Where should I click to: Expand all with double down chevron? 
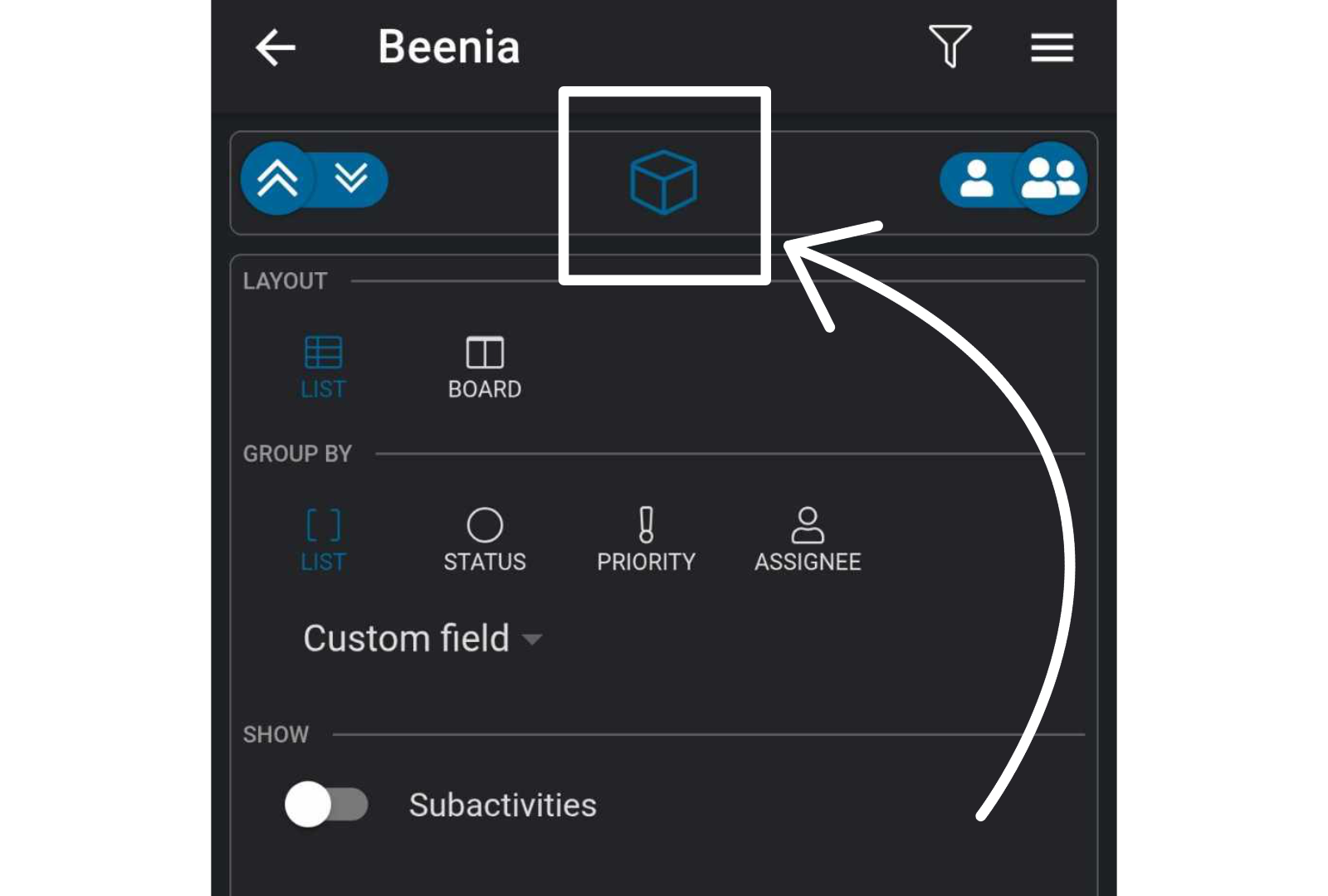(351, 178)
